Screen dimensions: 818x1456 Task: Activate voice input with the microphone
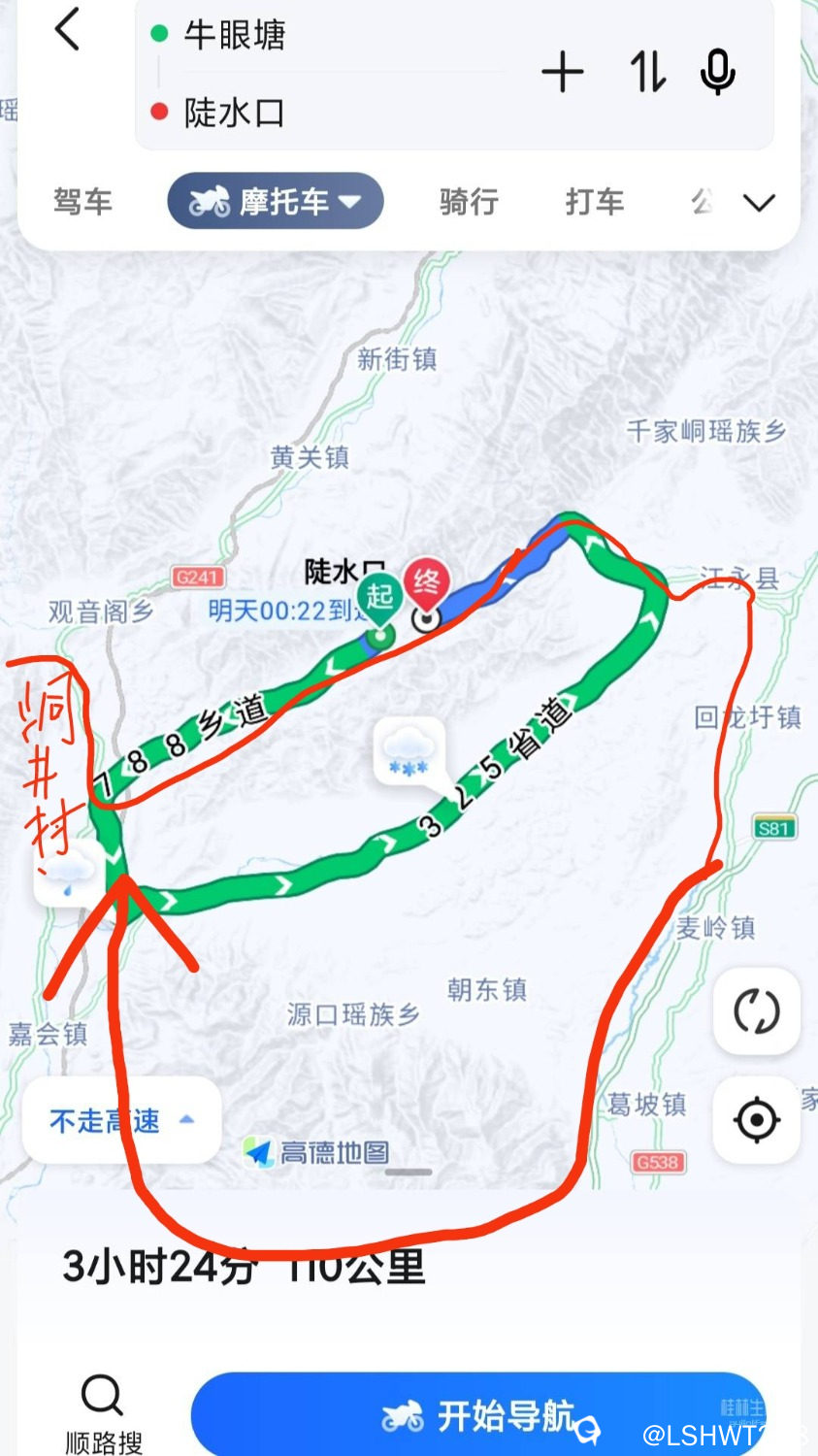click(717, 73)
